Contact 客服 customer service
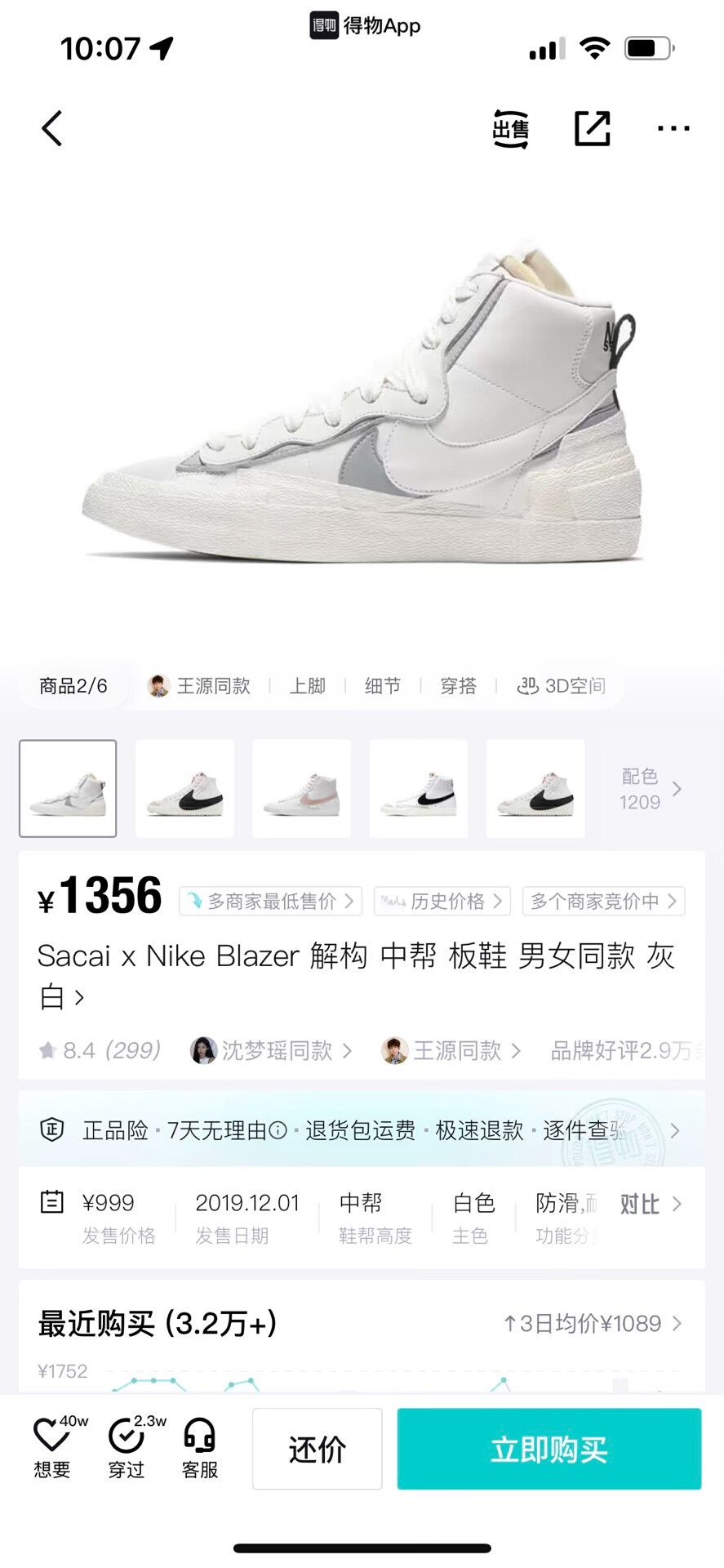The width and height of the screenshot is (724, 1568). (x=200, y=1448)
